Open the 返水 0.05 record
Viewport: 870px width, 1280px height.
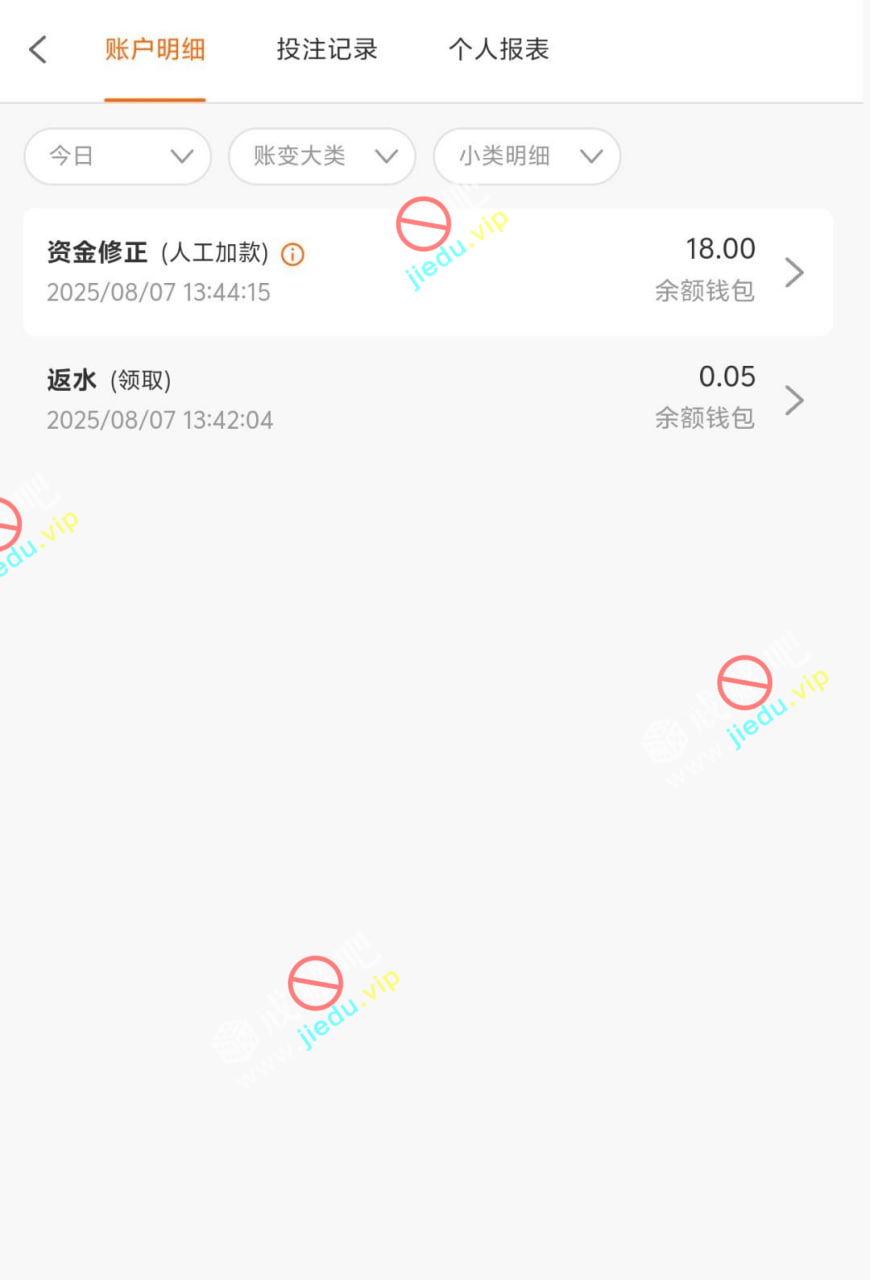[x=428, y=399]
